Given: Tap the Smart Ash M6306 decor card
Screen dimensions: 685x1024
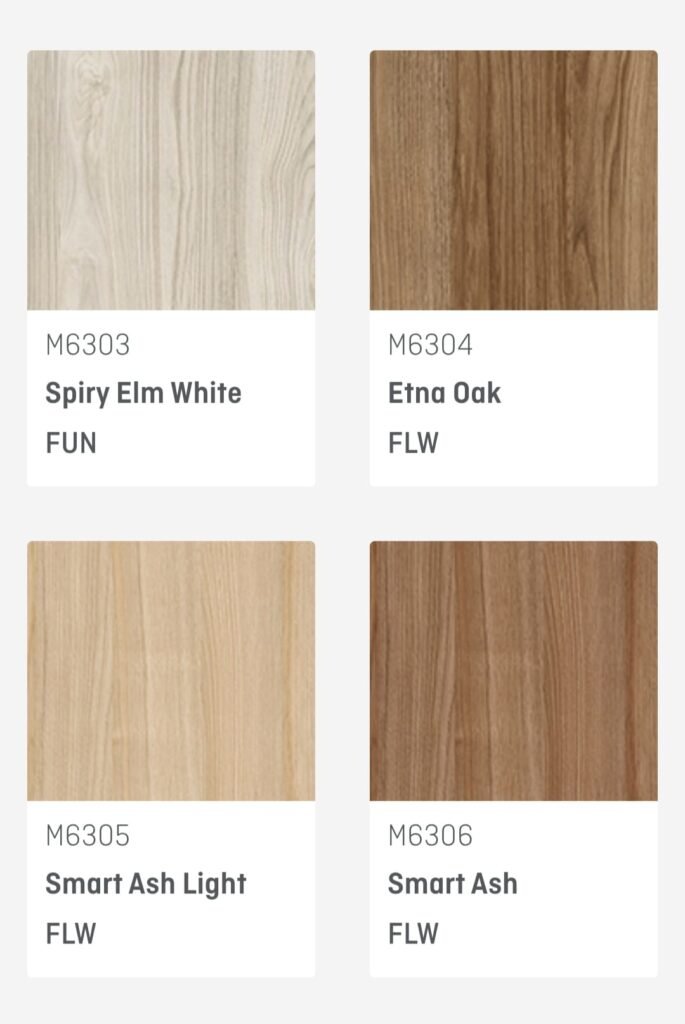Looking at the screenshot, I should tap(513, 758).
